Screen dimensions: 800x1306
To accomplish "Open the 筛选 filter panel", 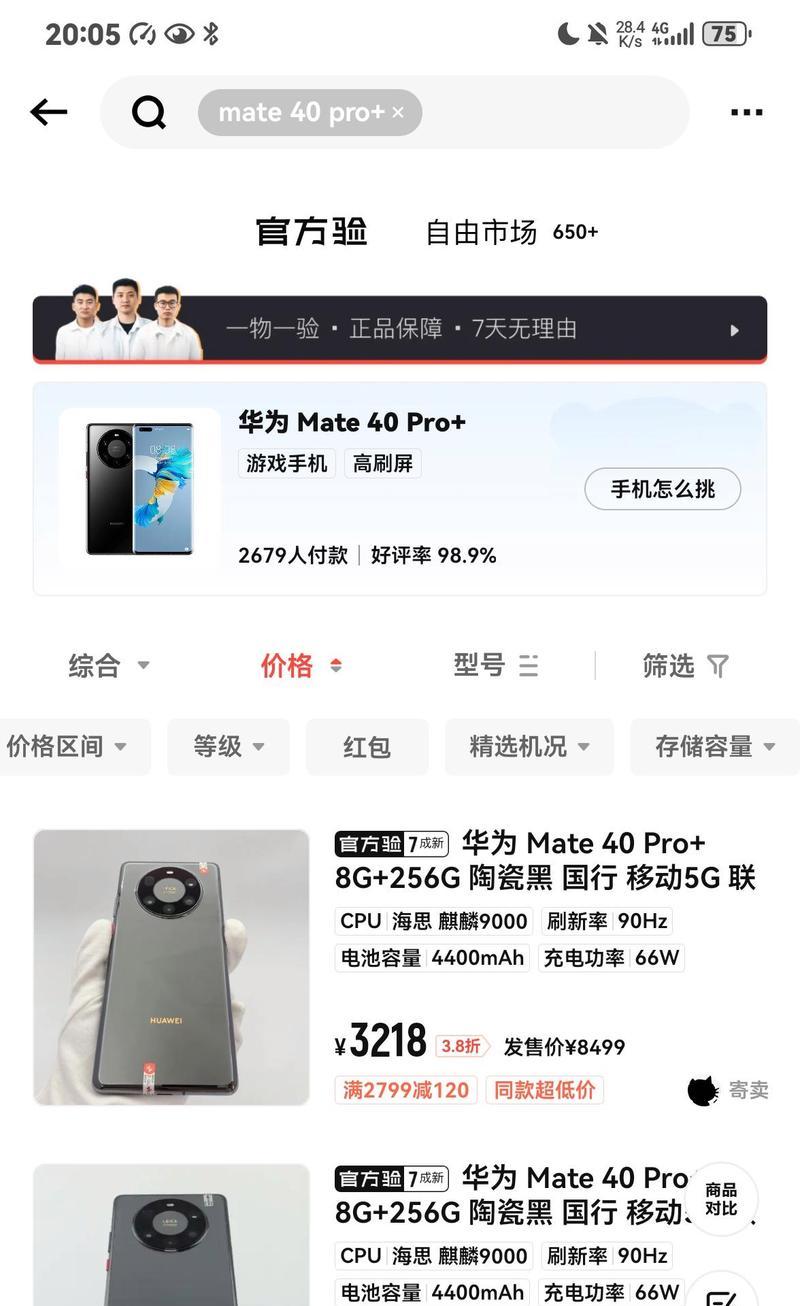I will (685, 666).
